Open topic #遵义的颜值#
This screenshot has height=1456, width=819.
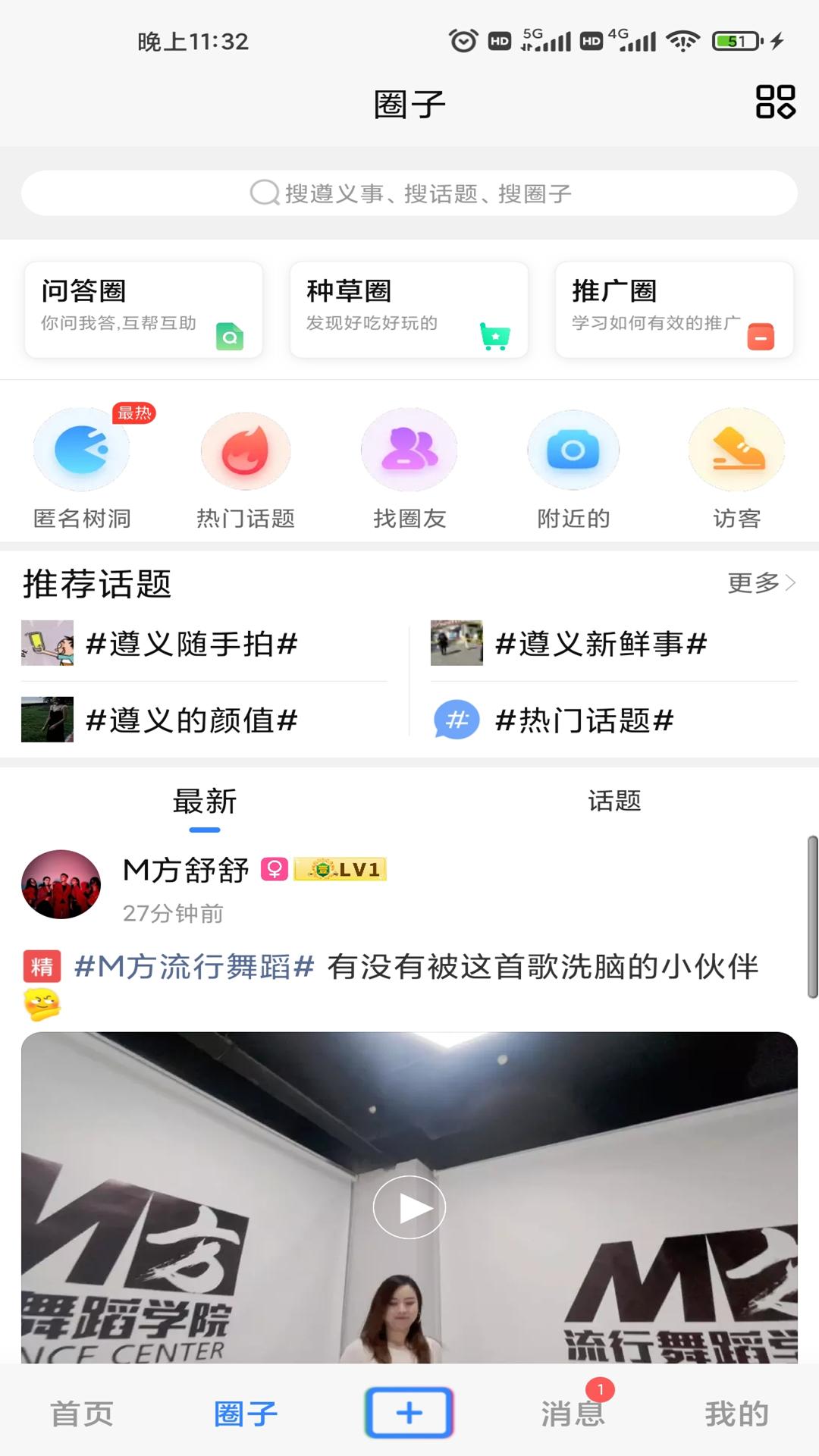click(x=191, y=720)
